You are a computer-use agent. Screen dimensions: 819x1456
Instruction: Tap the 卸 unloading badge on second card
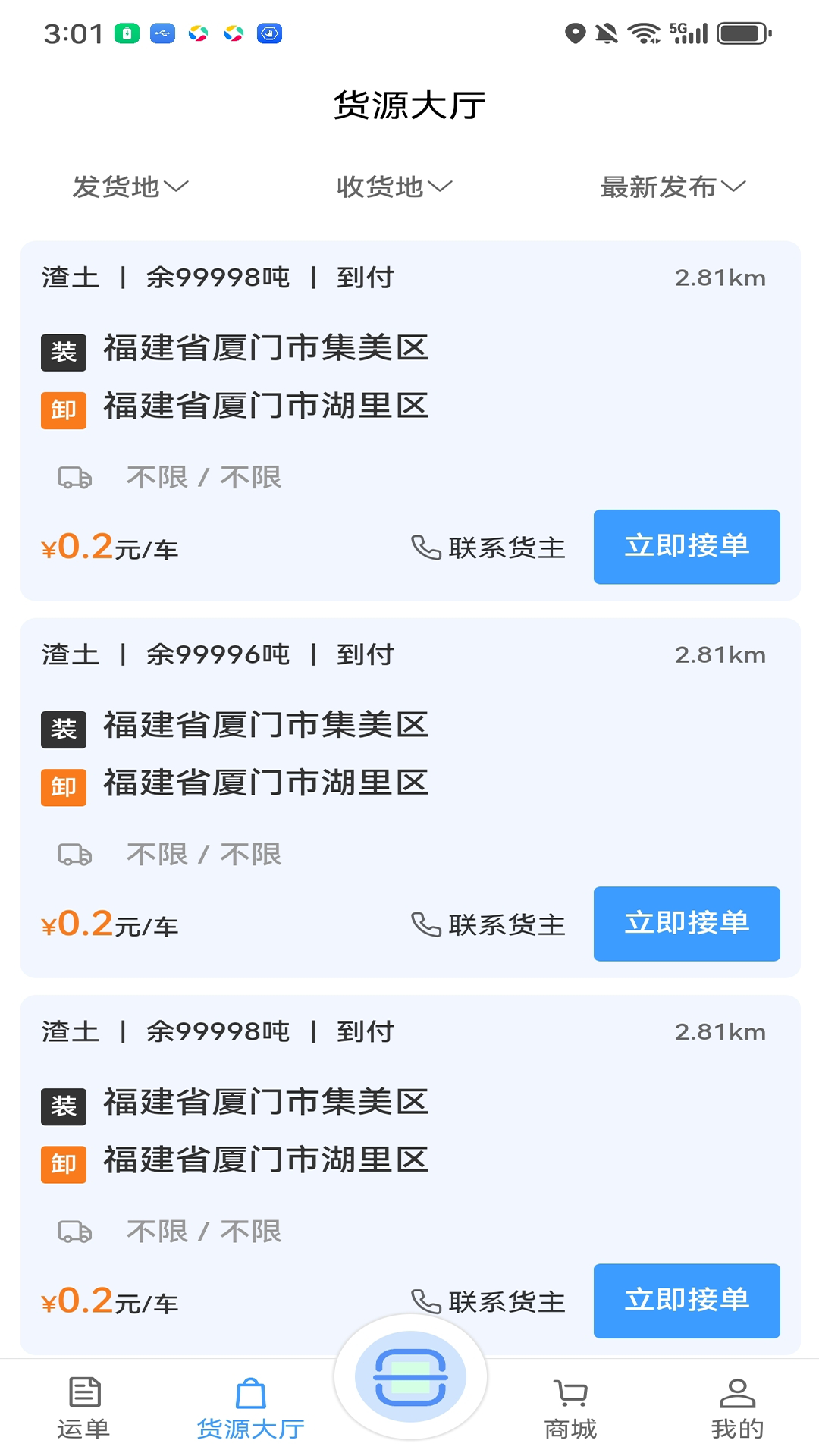[x=63, y=786]
